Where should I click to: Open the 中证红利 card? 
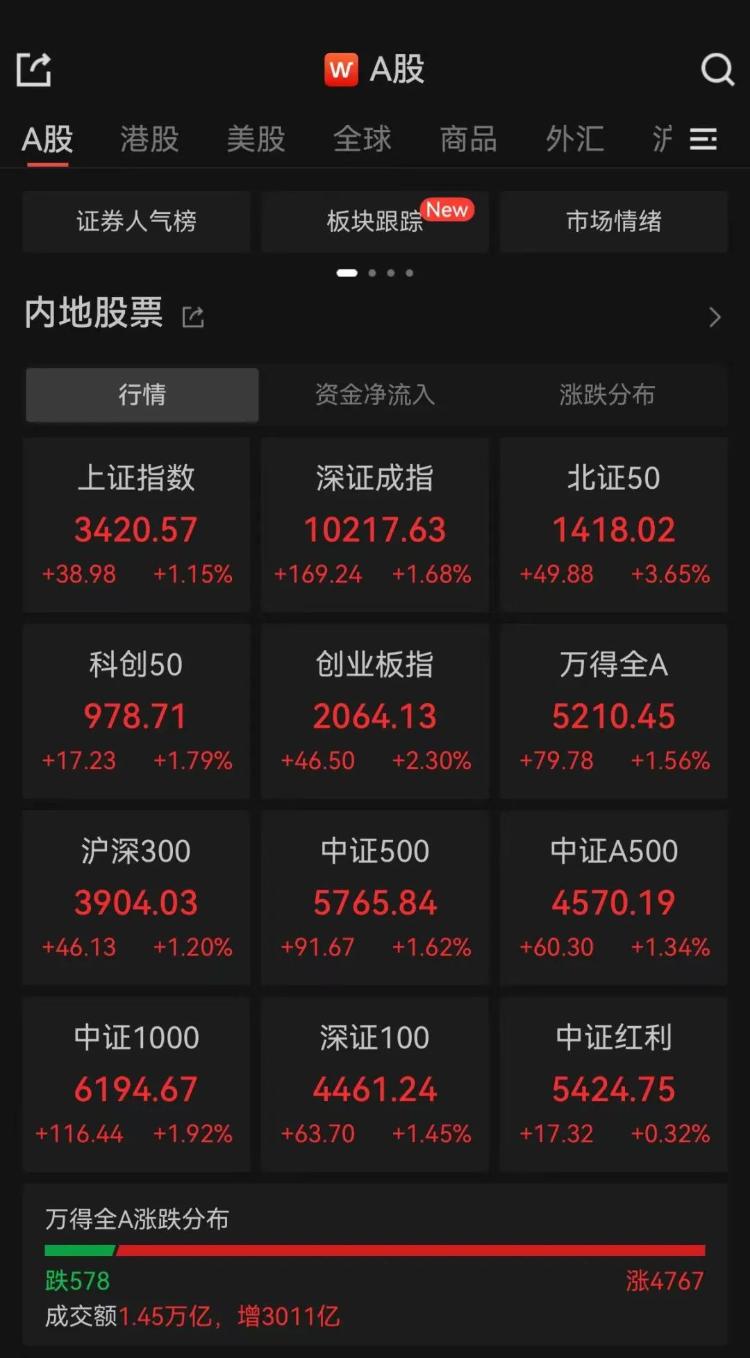[614, 1084]
